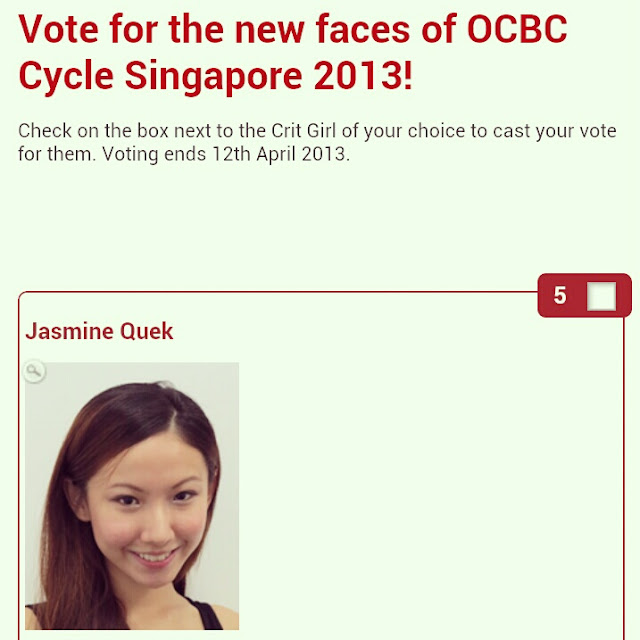
Task: Check the vote box for Jasmine Quek
Action: pos(601,297)
